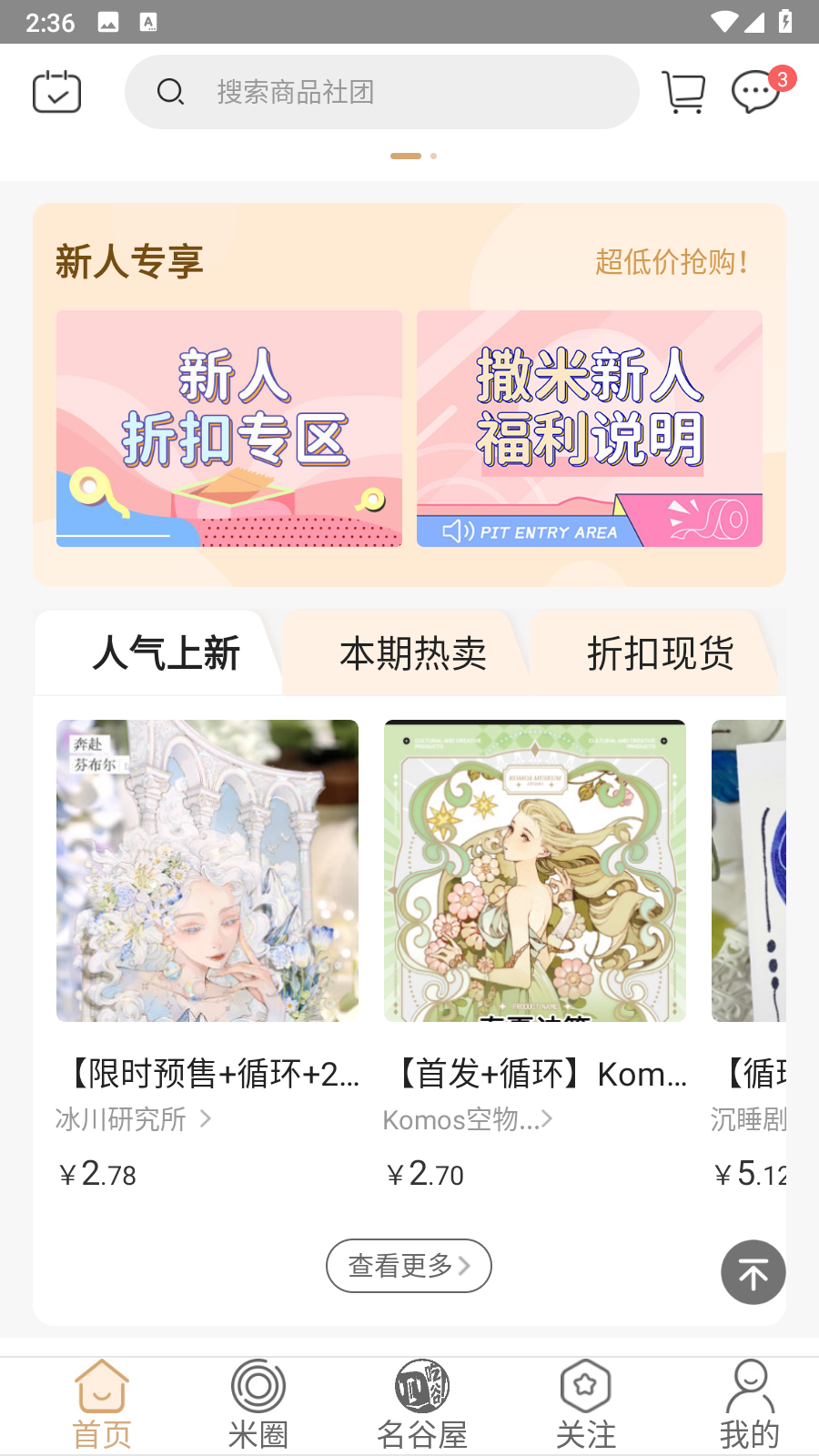Switch to the 折扣现货 tab
The height and width of the screenshot is (1456, 819).
(660, 653)
